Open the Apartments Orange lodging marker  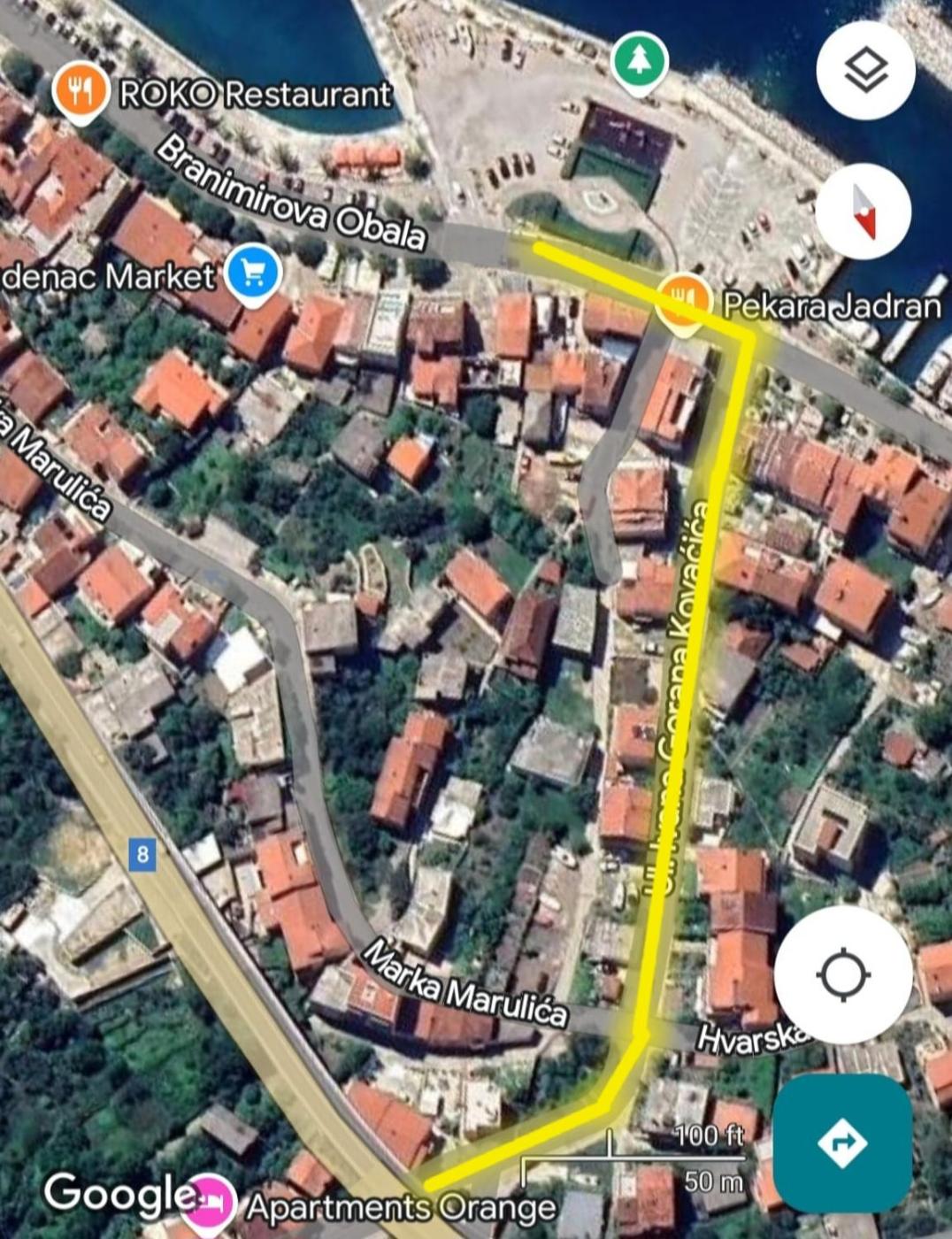211,1202
